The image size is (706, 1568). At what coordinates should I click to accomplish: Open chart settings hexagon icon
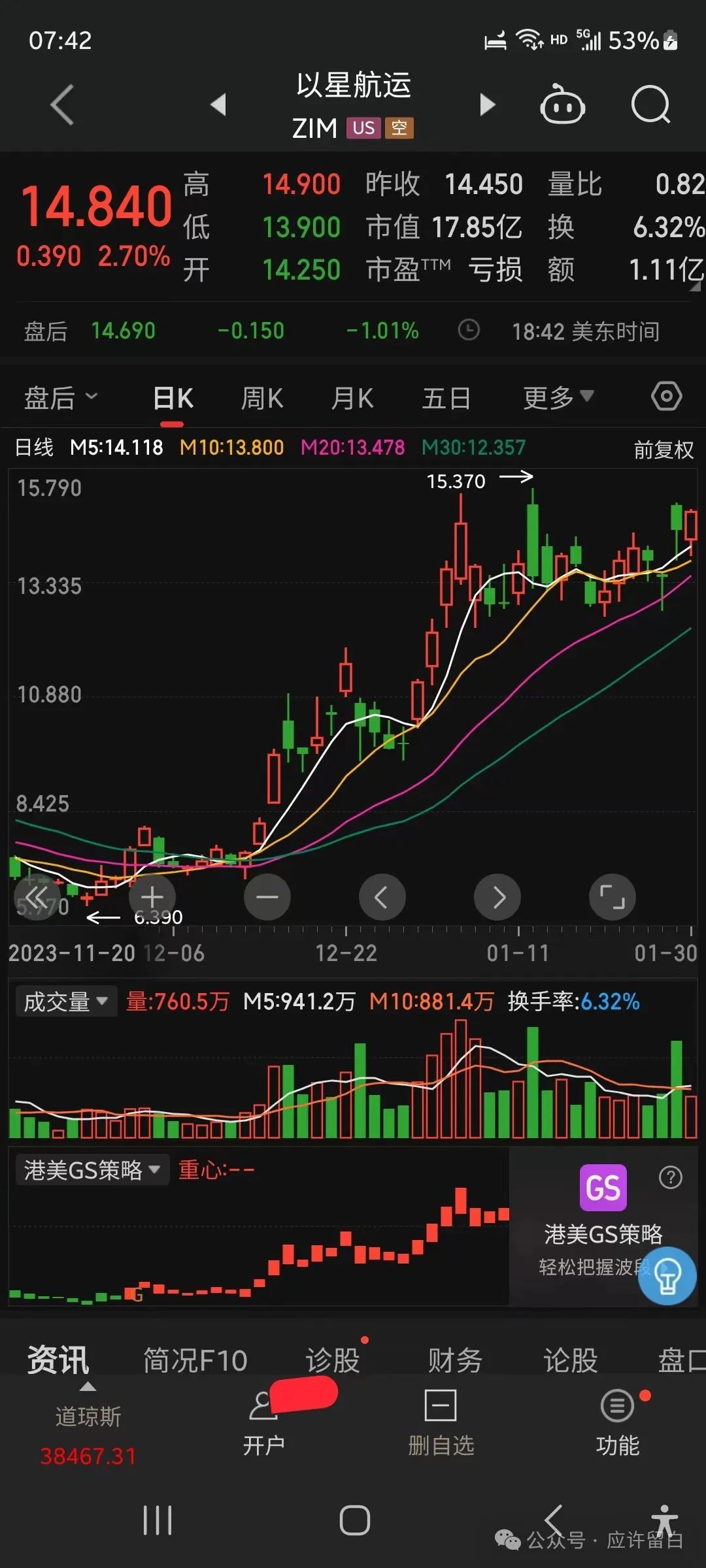666,396
